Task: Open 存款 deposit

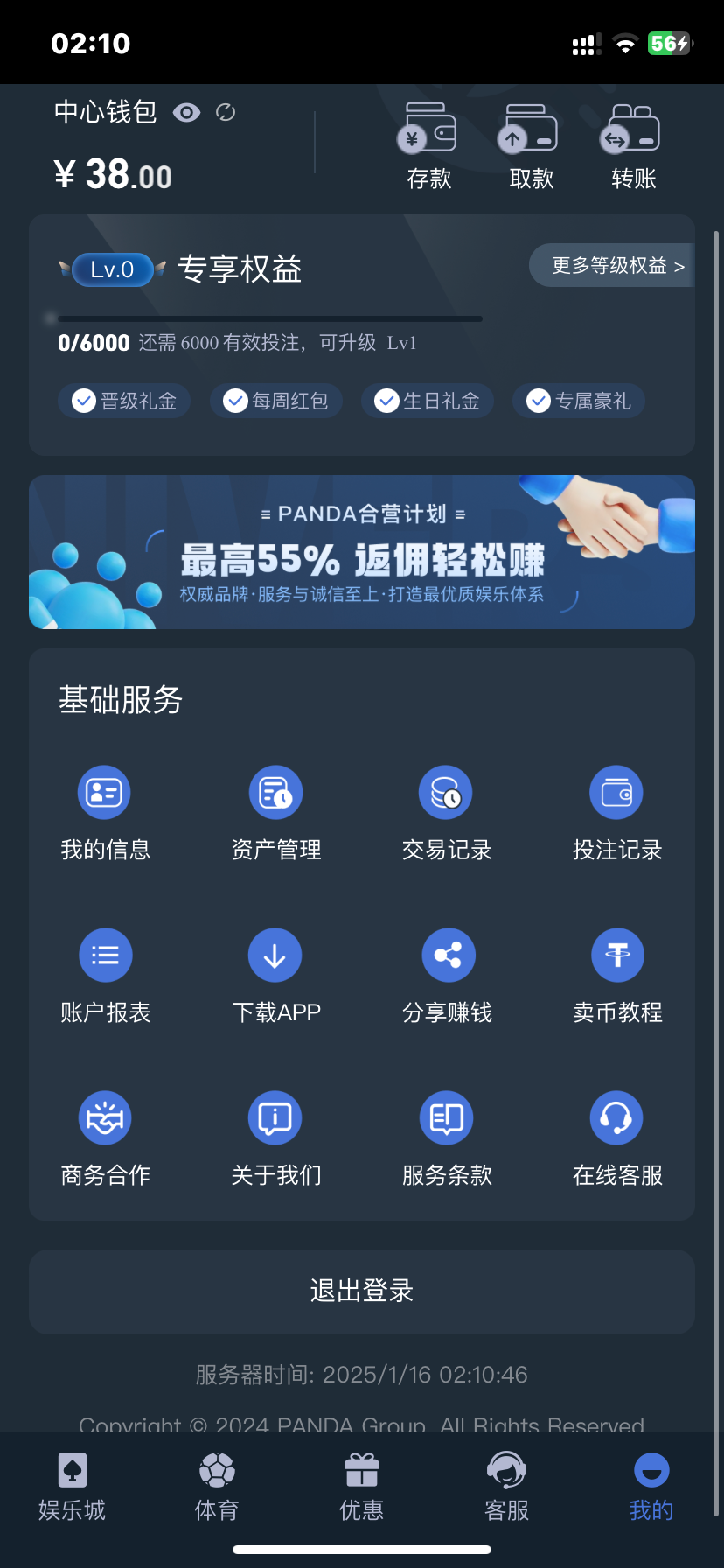Action: tap(428, 146)
